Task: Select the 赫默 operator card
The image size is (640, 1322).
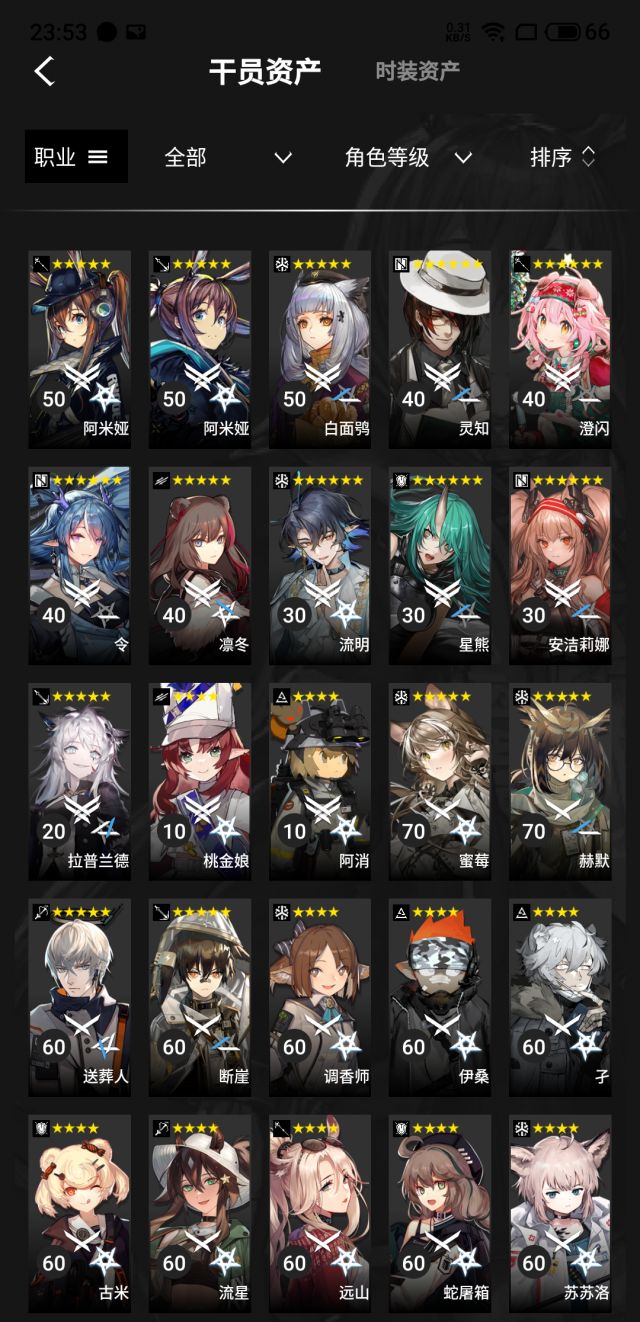Action: (560, 781)
